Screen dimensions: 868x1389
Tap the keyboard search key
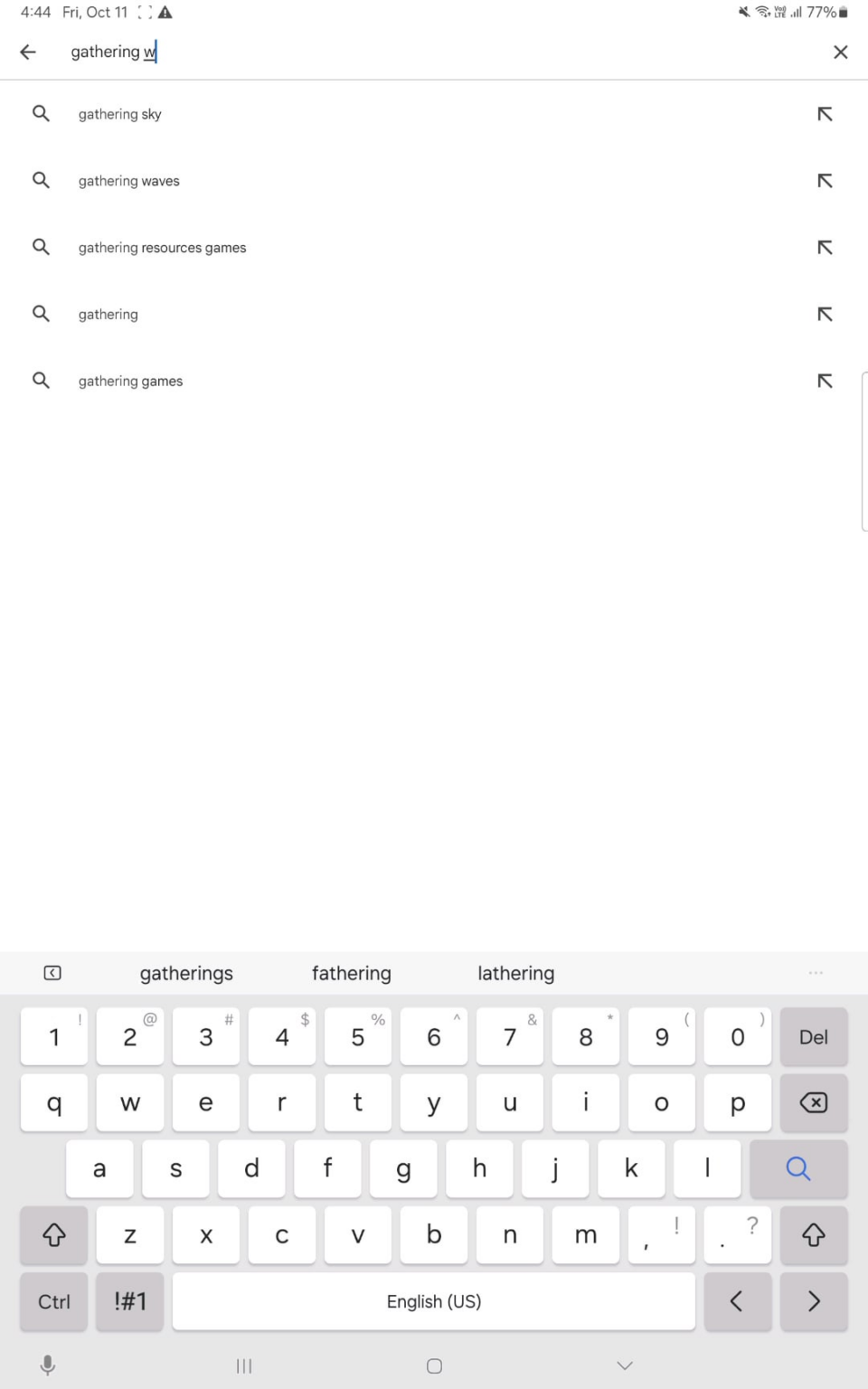(797, 1168)
